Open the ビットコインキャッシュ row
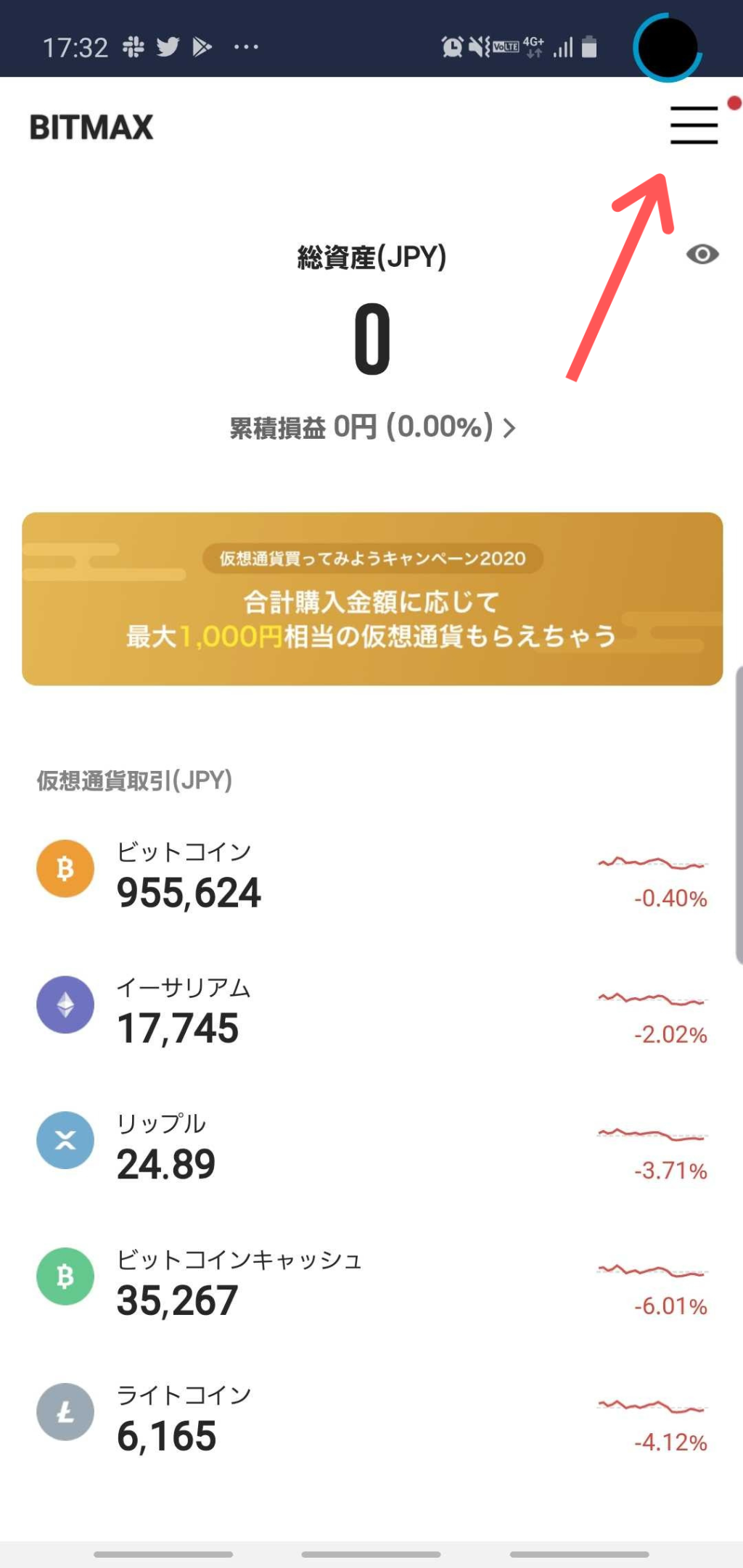743x1568 pixels. [371, 1283]
